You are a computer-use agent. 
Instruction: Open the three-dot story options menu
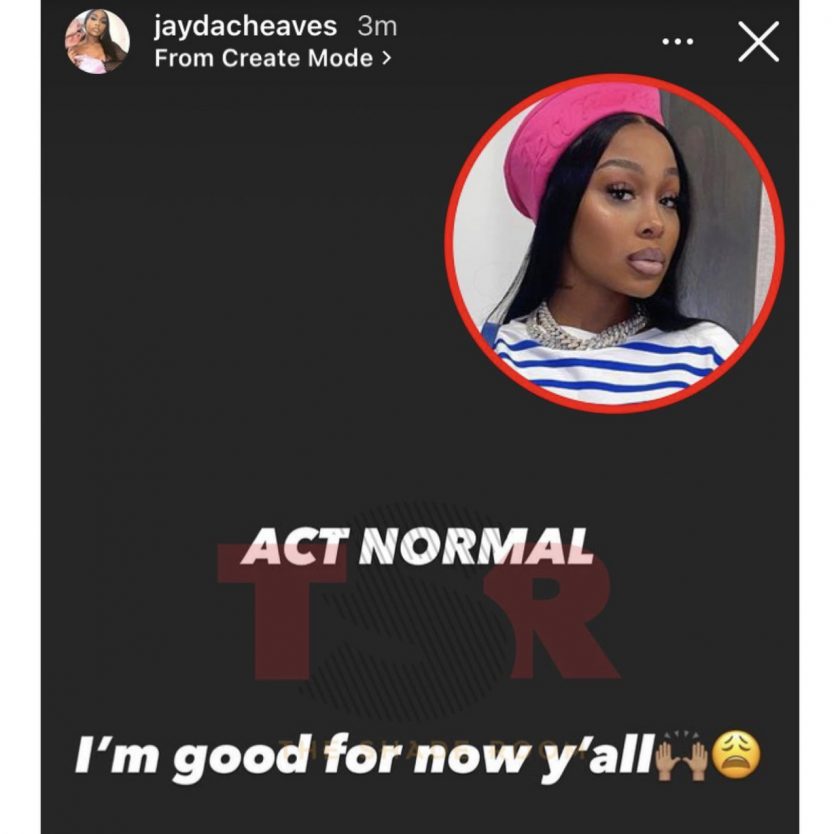coord(678,42)
